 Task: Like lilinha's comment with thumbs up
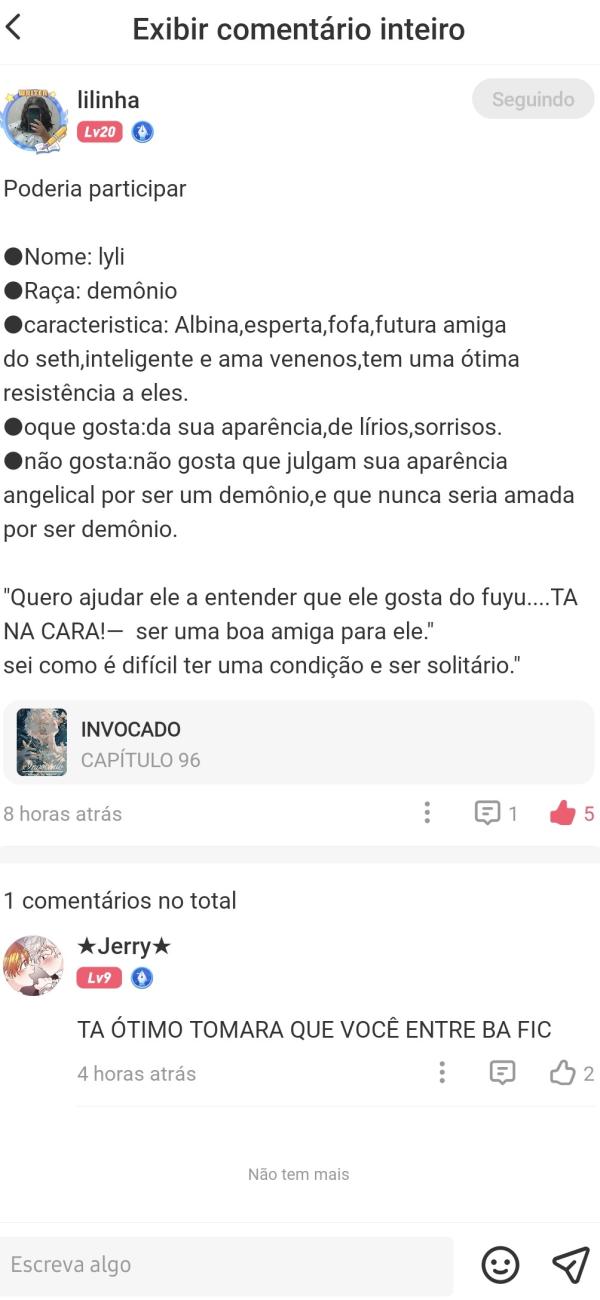click(563, 813)
